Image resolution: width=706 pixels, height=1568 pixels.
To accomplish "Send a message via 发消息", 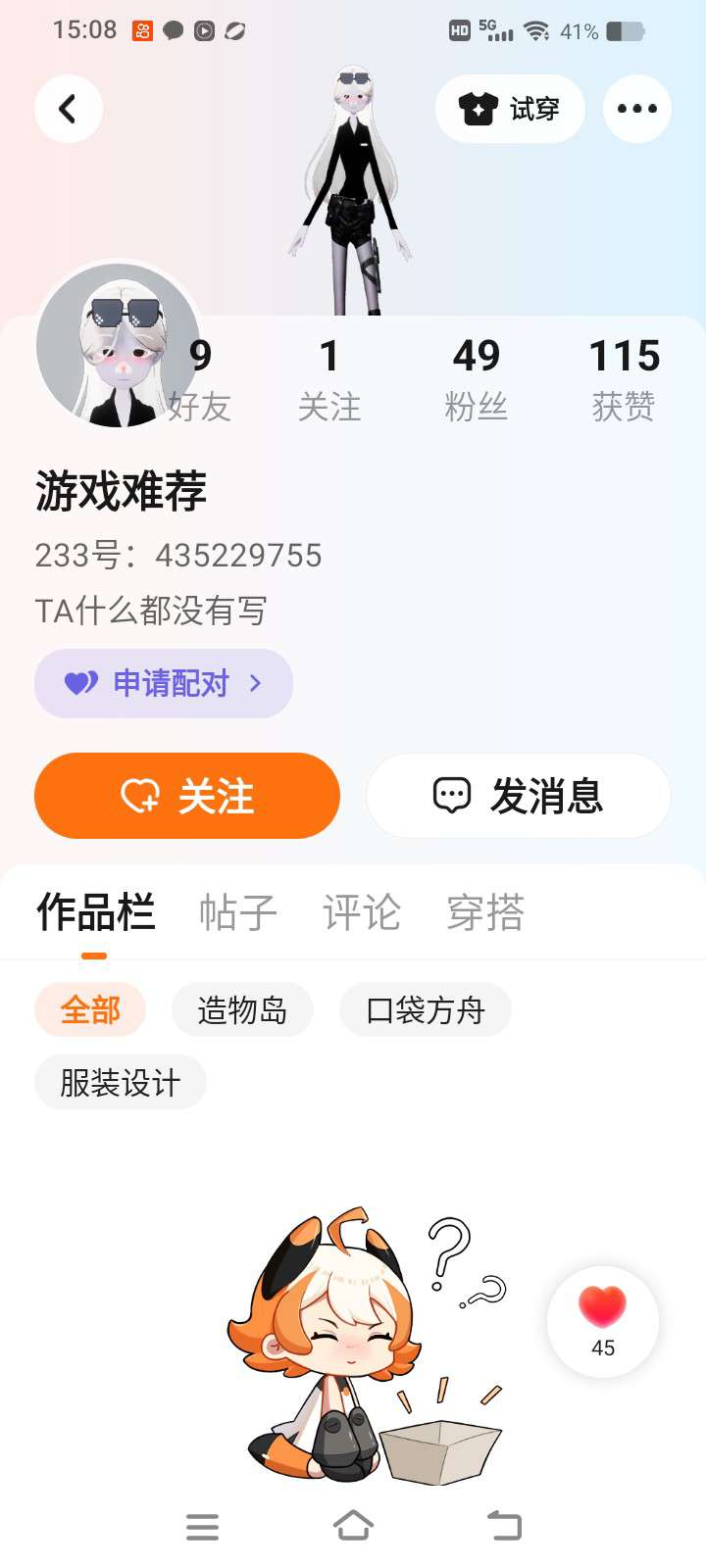I will click(519, 796).
